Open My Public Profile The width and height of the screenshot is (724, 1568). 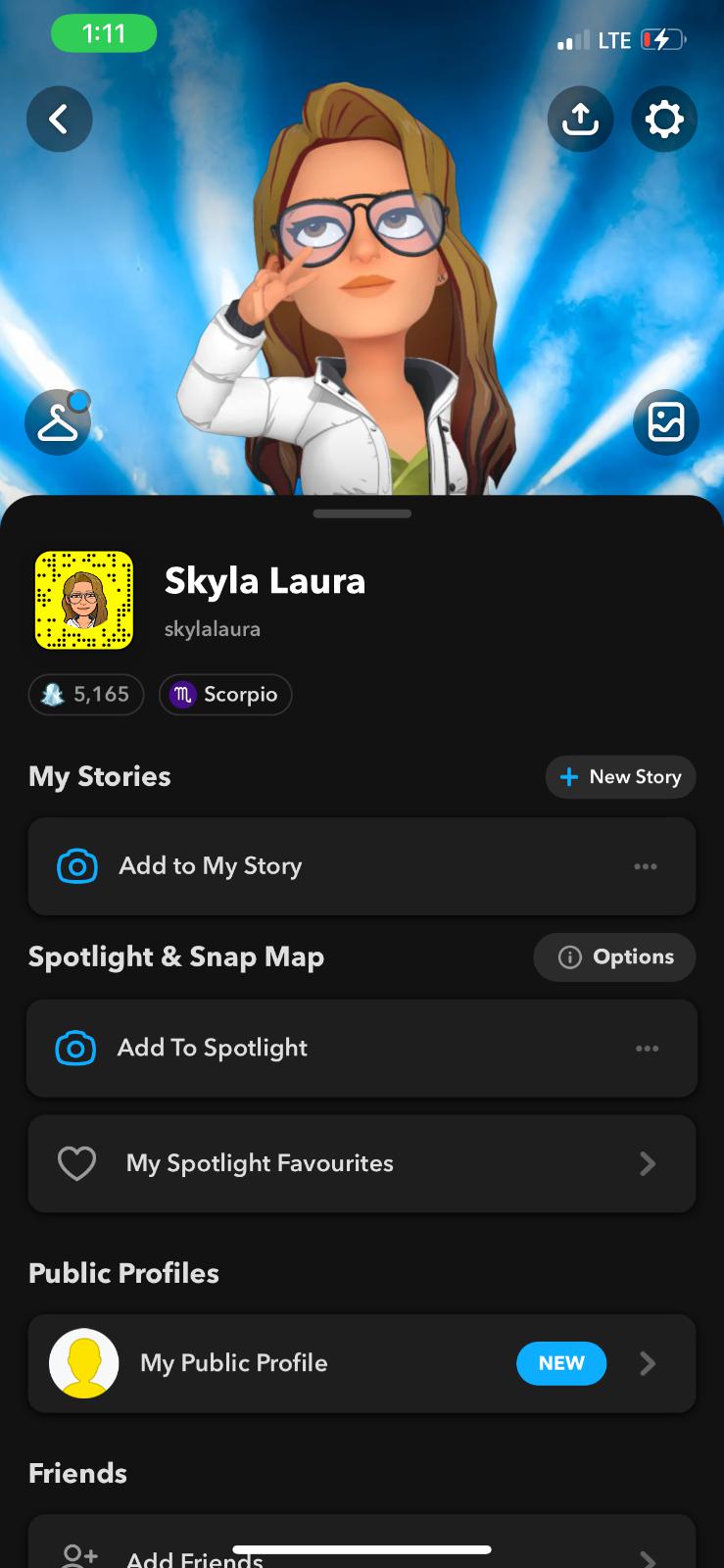[x=362, y=1363]
